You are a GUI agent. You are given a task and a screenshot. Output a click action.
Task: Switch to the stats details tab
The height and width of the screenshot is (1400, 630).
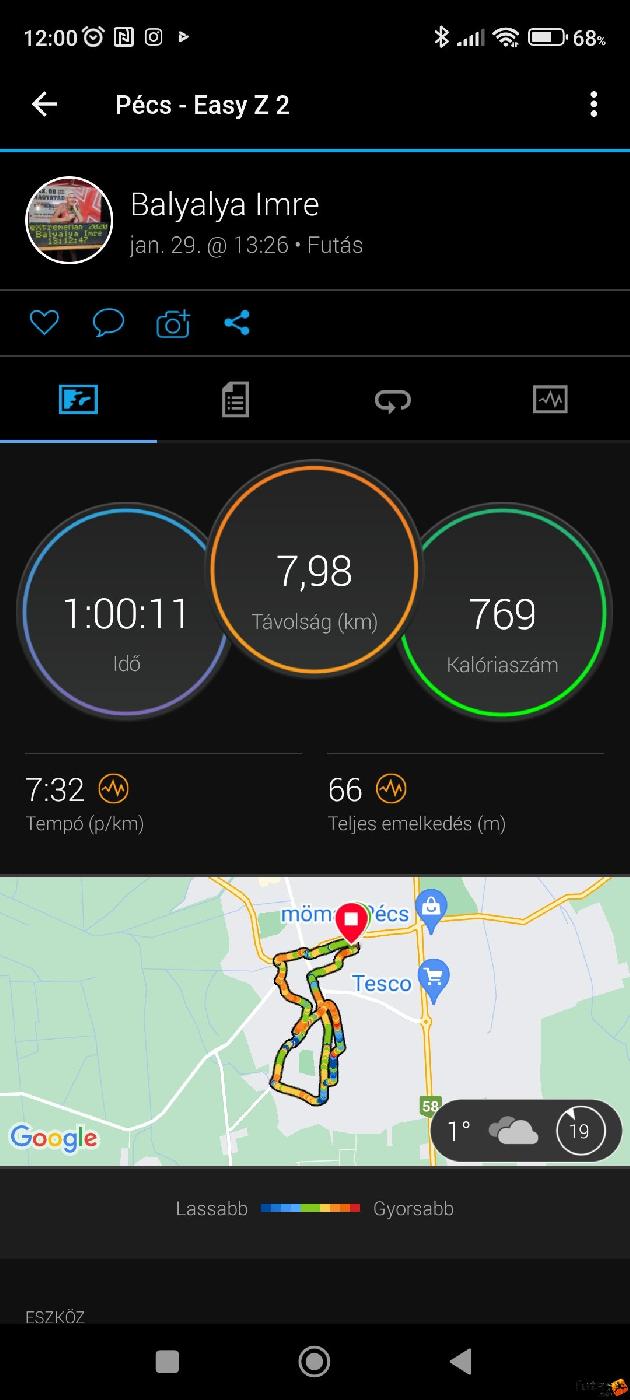[x=235, y=400]
